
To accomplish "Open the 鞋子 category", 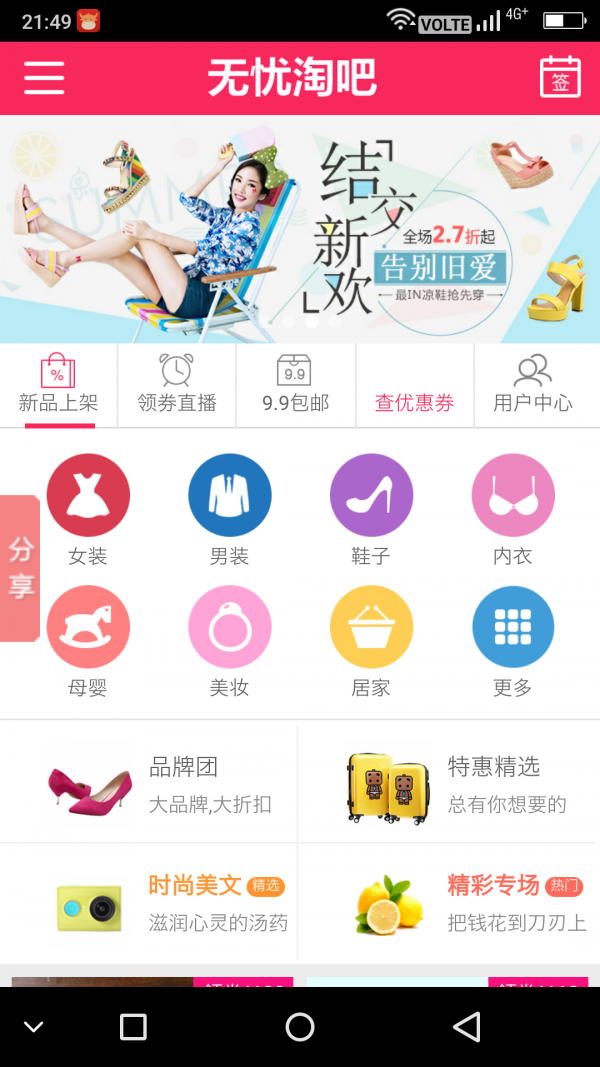I will [x=371, y=509].
